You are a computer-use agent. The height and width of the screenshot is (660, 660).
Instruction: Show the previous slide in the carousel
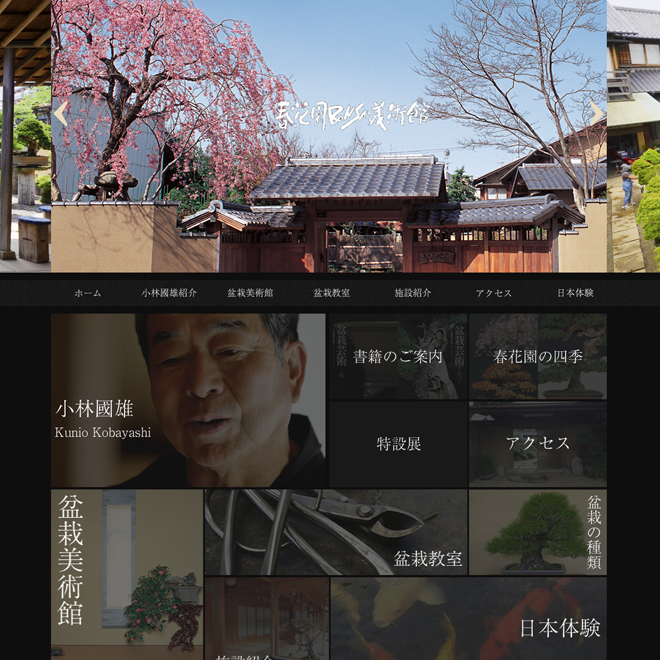pyautogui.click(x=60, y=113)
